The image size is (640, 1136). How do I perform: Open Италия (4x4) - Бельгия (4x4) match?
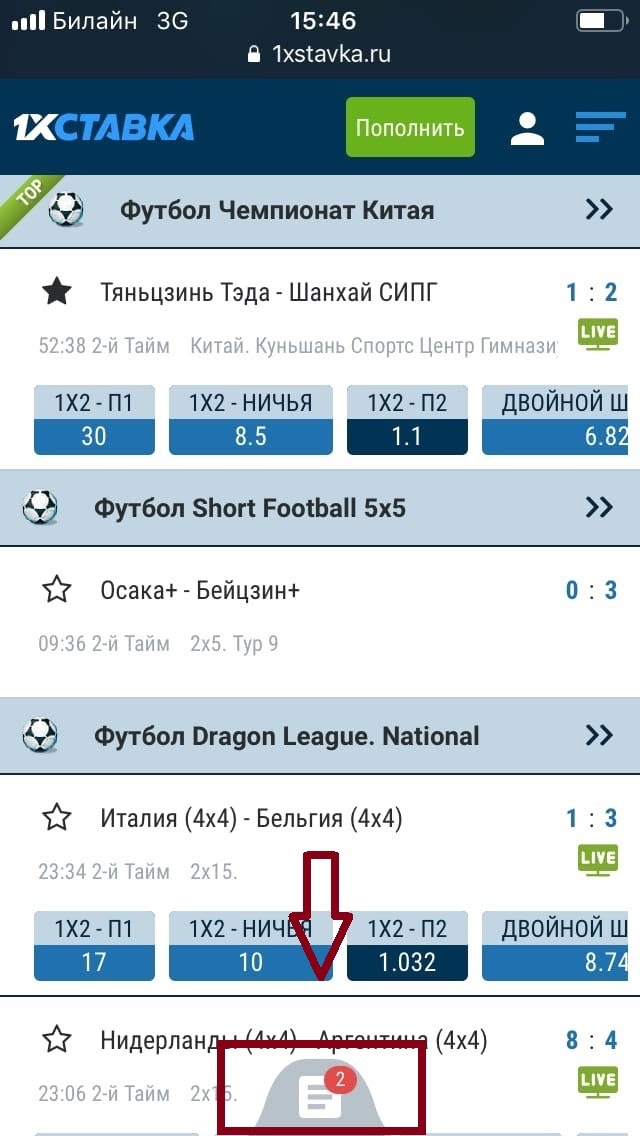click(251, 819)
